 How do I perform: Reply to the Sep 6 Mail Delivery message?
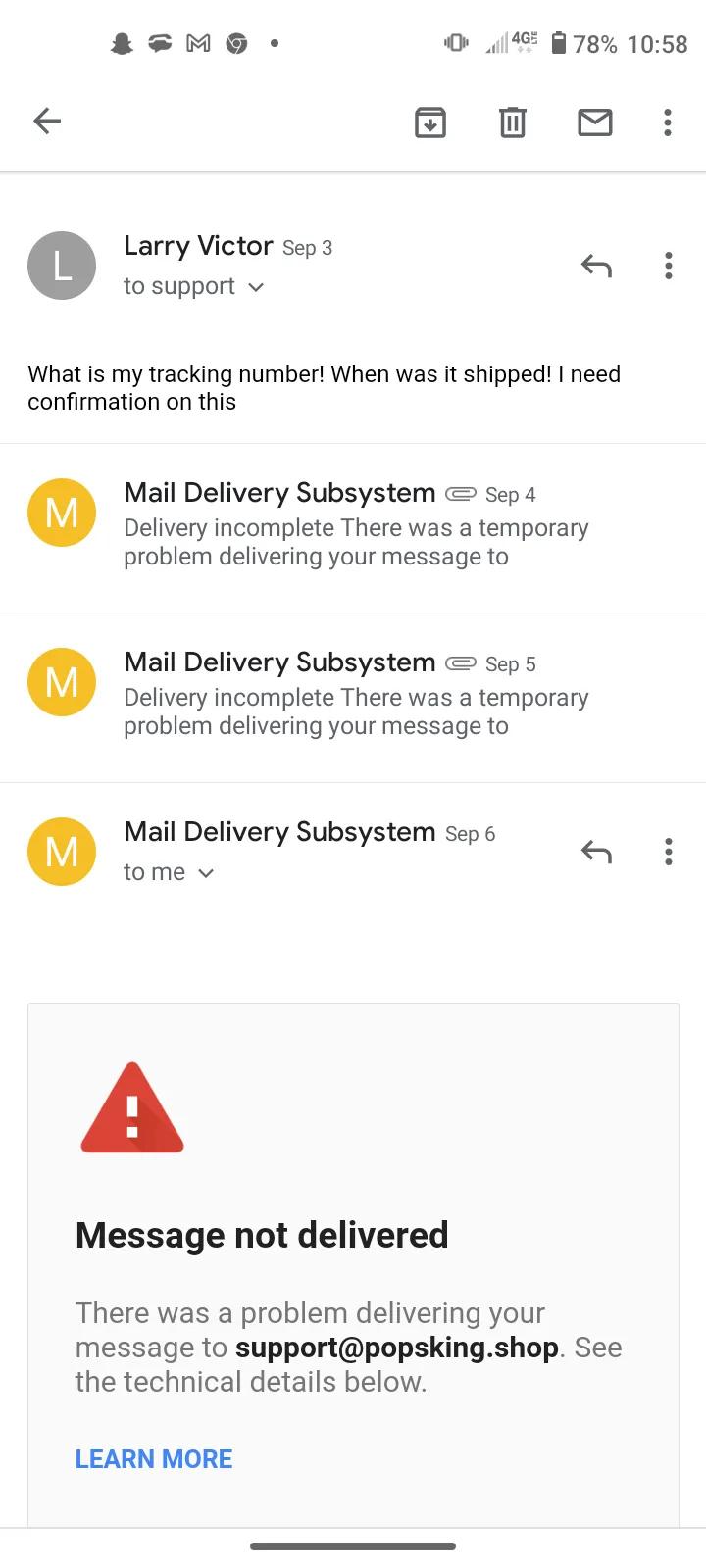point(596,852)
